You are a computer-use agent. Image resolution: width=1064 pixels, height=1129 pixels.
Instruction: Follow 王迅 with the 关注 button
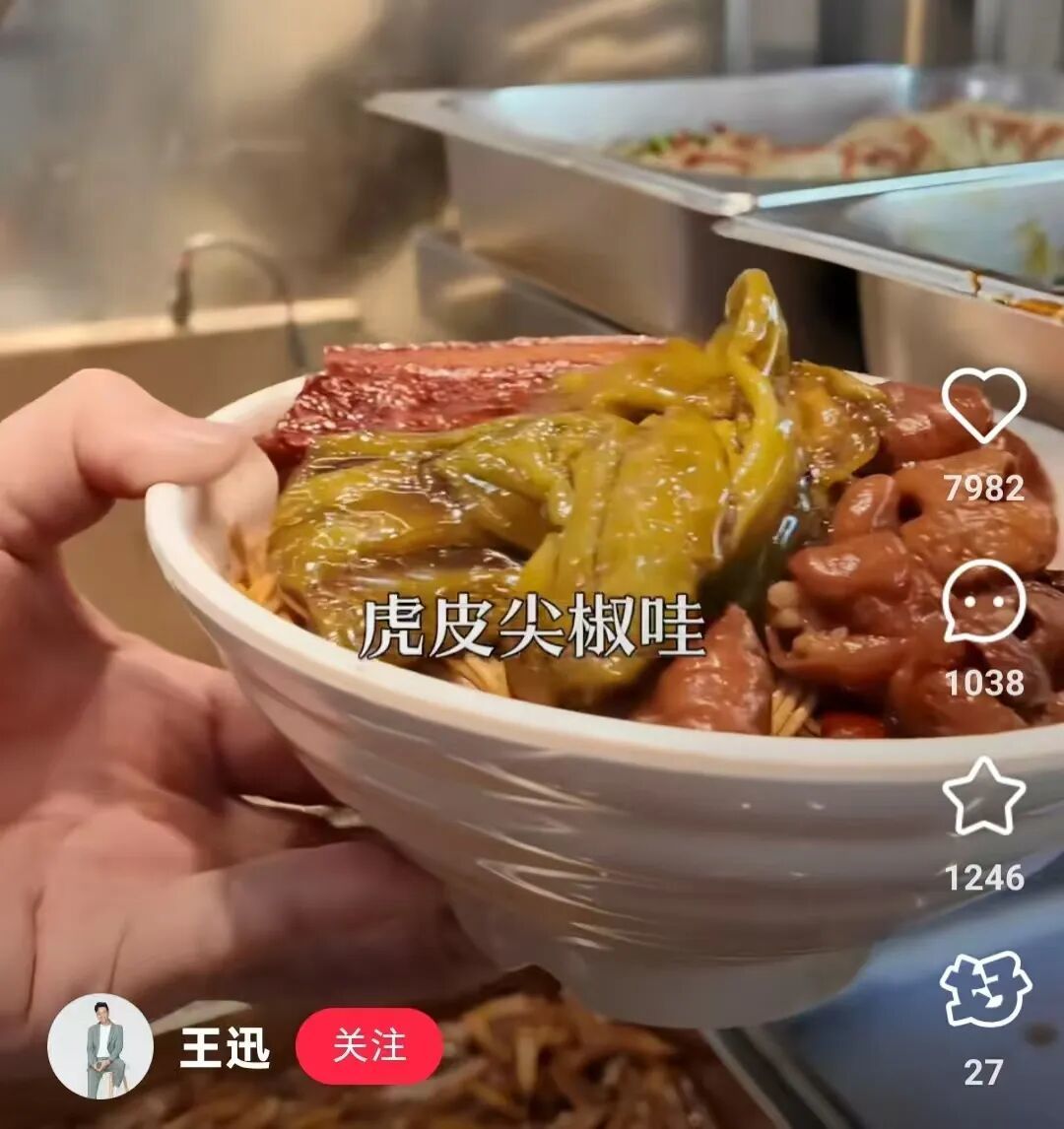click(369, 1046)
